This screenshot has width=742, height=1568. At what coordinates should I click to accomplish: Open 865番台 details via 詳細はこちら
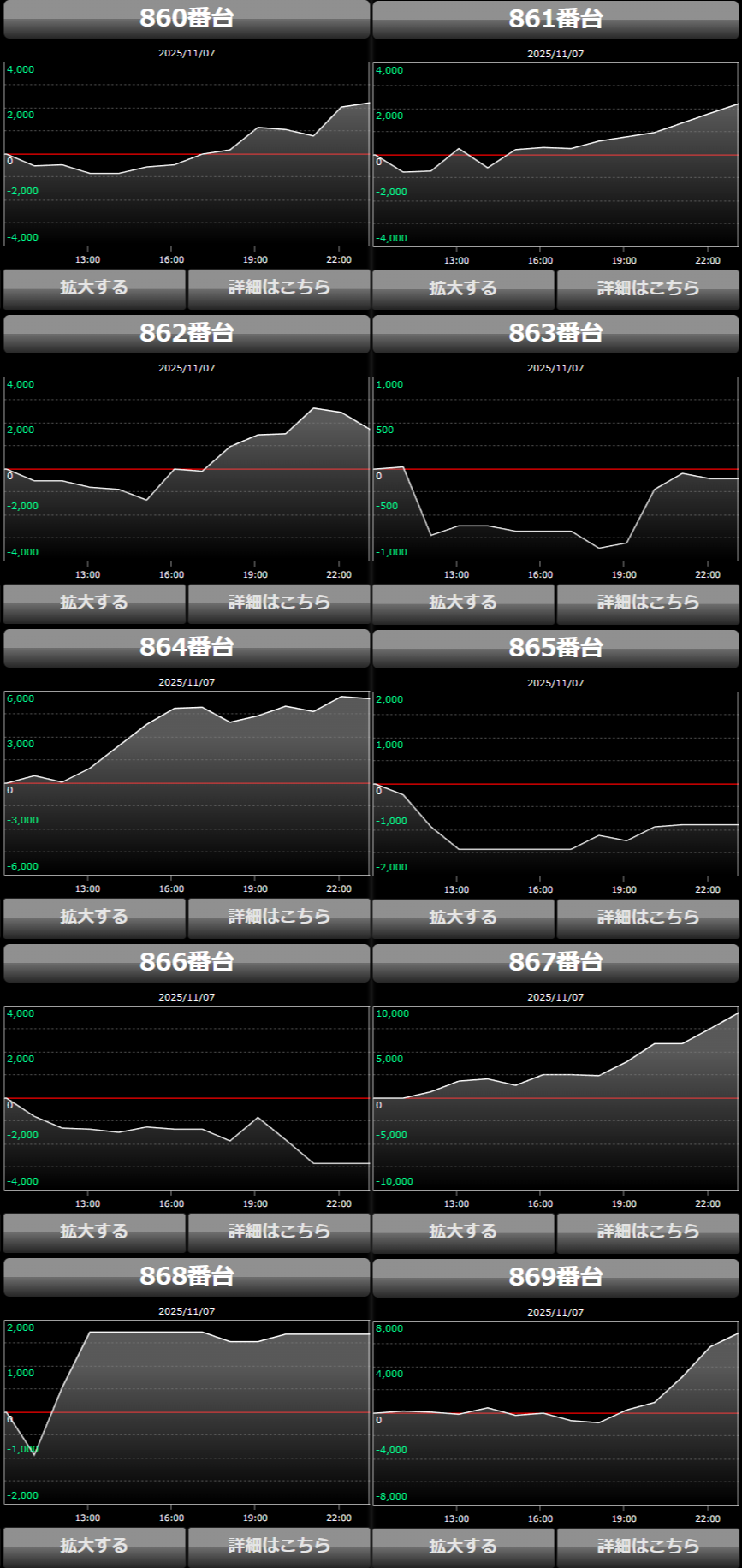[648, 918]
